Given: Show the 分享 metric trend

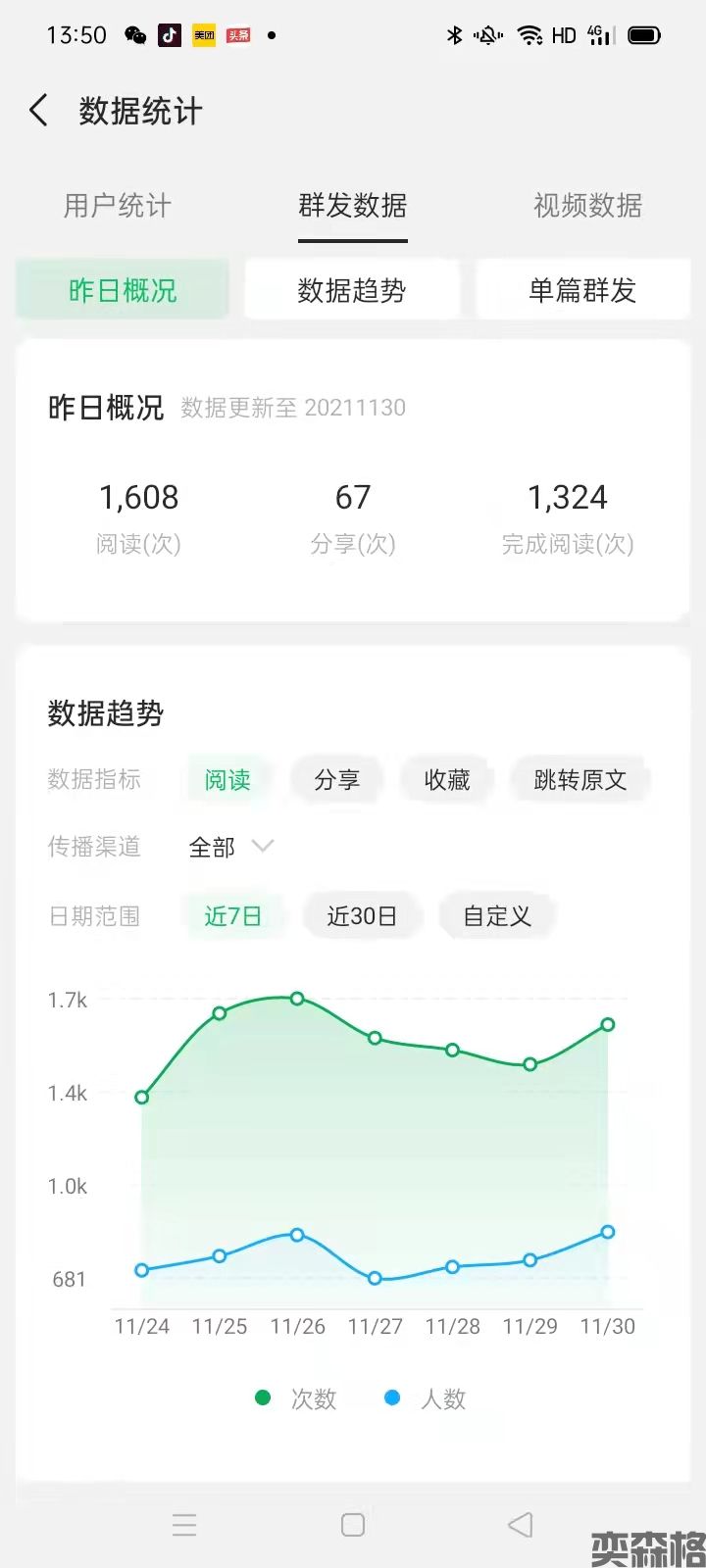Looking at the screenshot, I should [337, 780].
